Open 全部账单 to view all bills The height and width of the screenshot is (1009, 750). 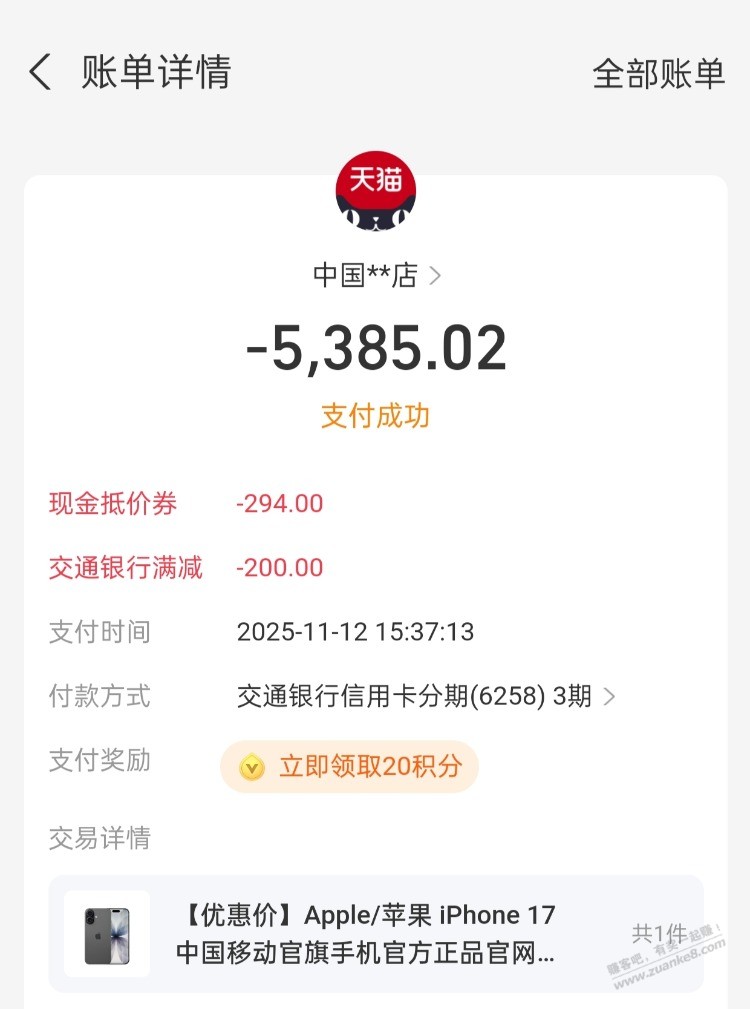[x=658, y=74]
